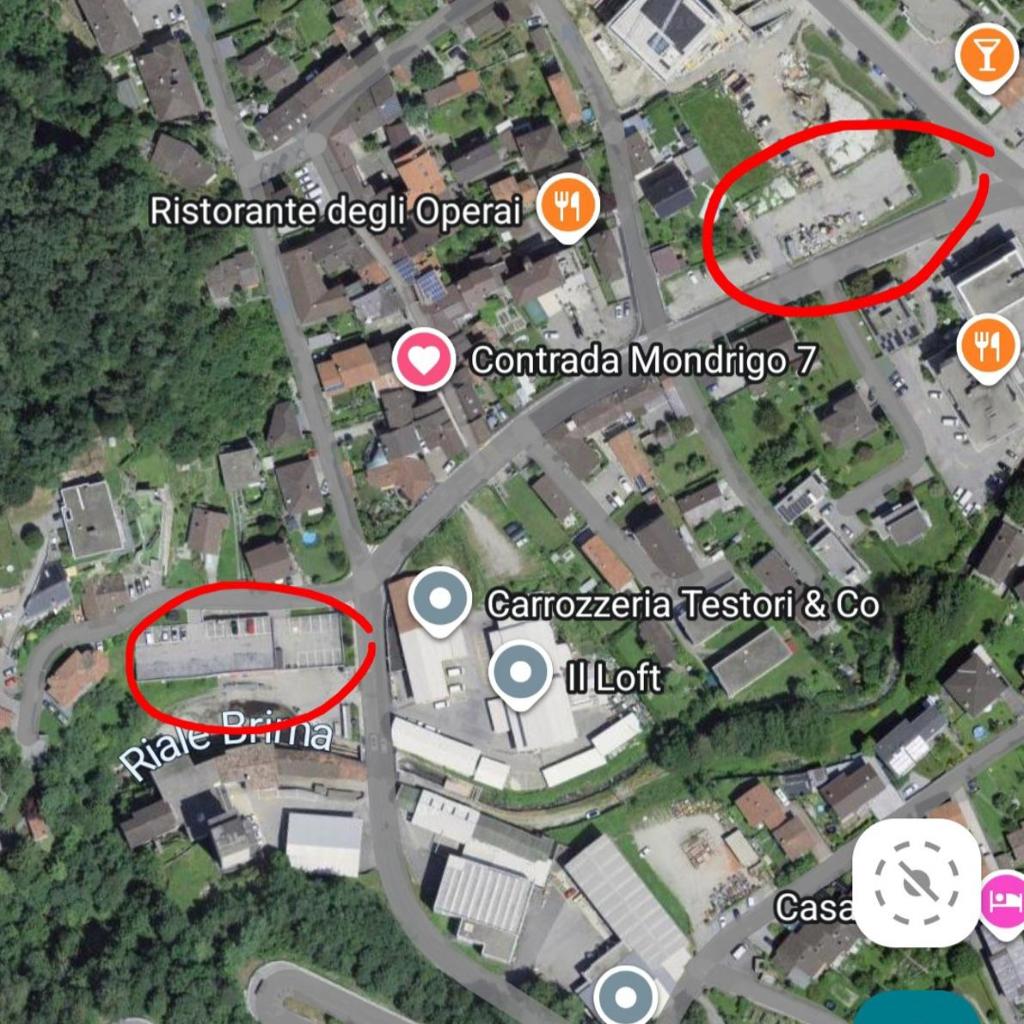Open Ristorante degli Operai restaurant pin

pyautogui.click(x=568, y=206)
